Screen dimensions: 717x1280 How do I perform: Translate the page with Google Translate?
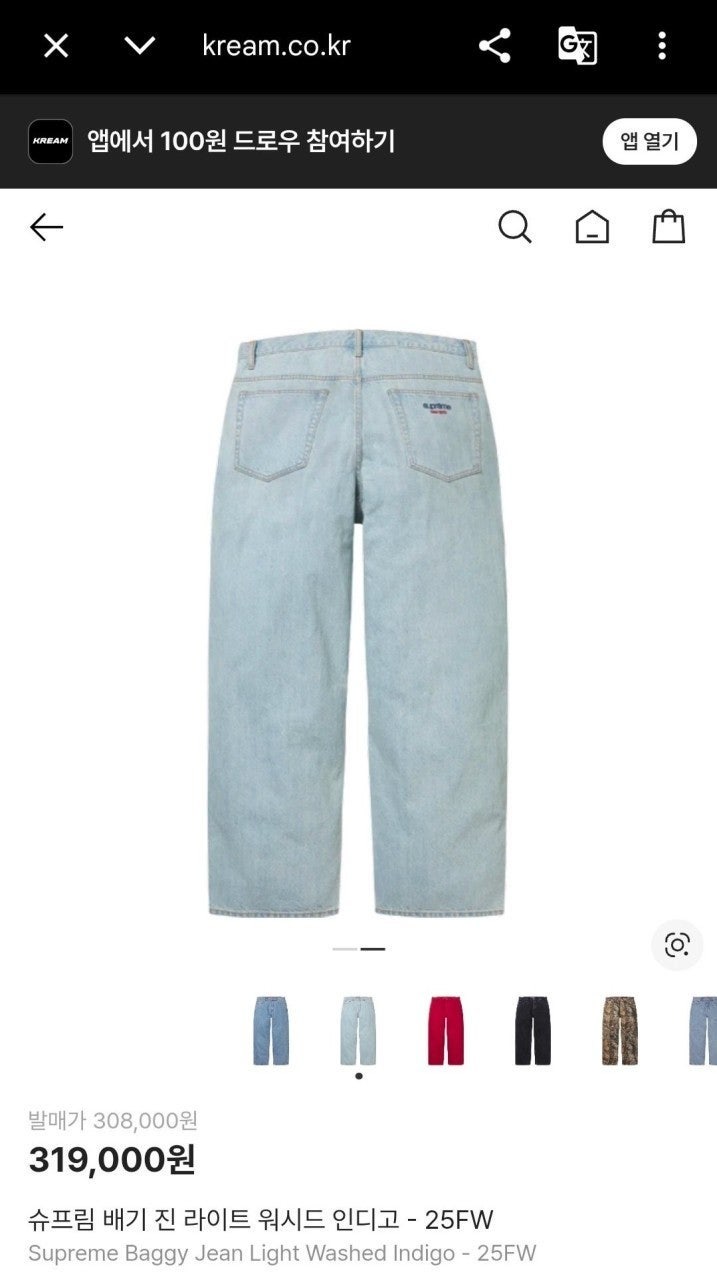click(577, 46)
